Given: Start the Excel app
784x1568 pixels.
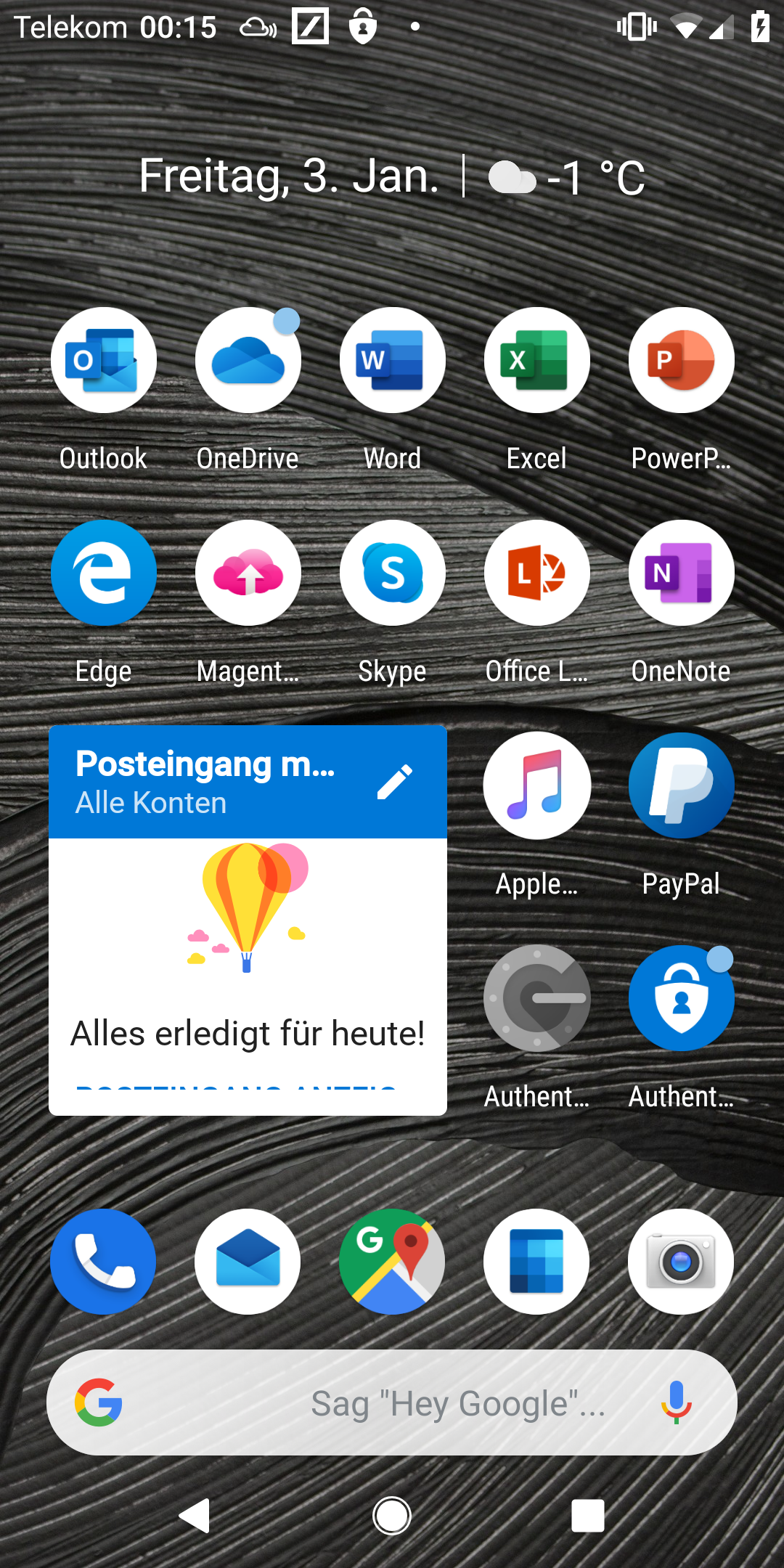Looking at the screenshot, I should pyautogui.click(x=537, y=361).
